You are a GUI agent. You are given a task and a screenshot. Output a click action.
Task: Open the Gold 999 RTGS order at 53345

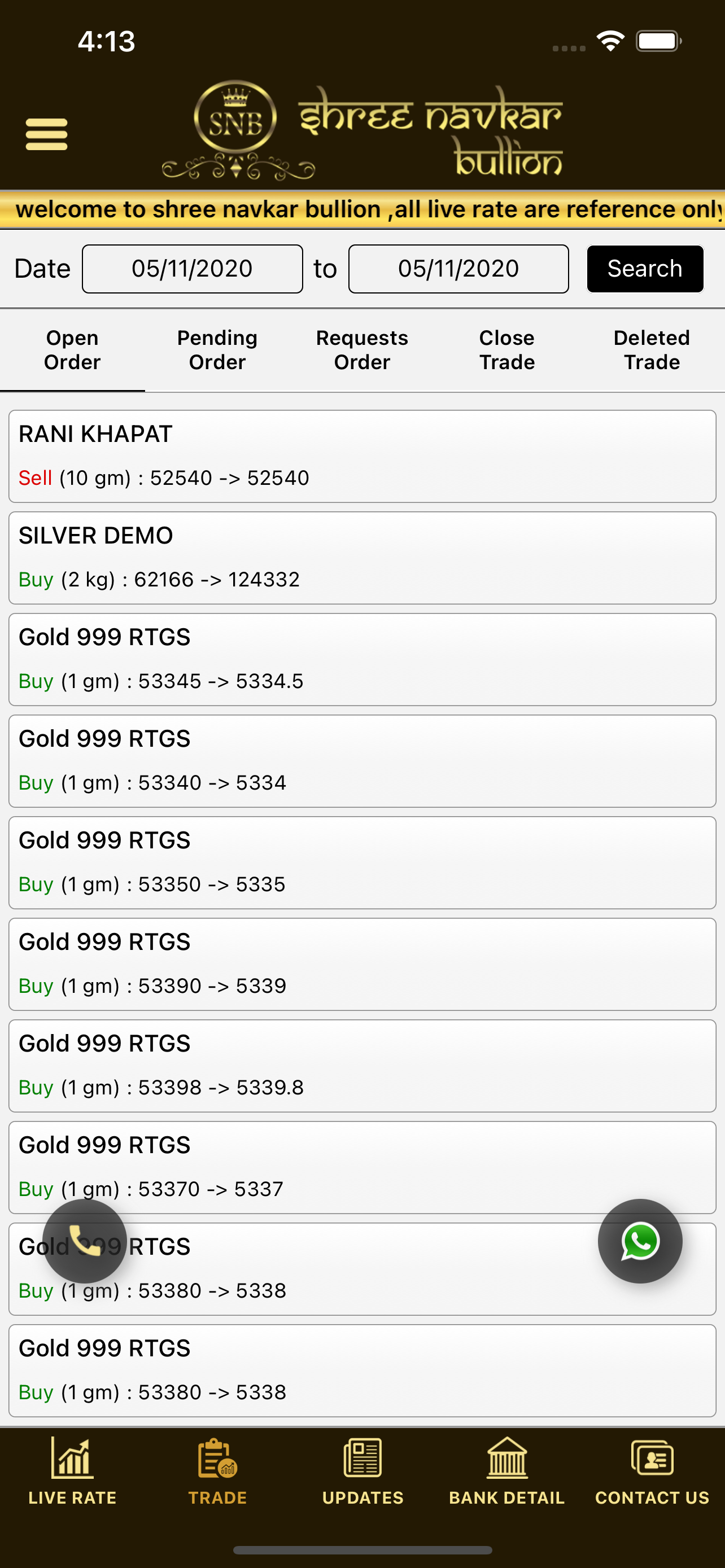[x=362, y=660]
